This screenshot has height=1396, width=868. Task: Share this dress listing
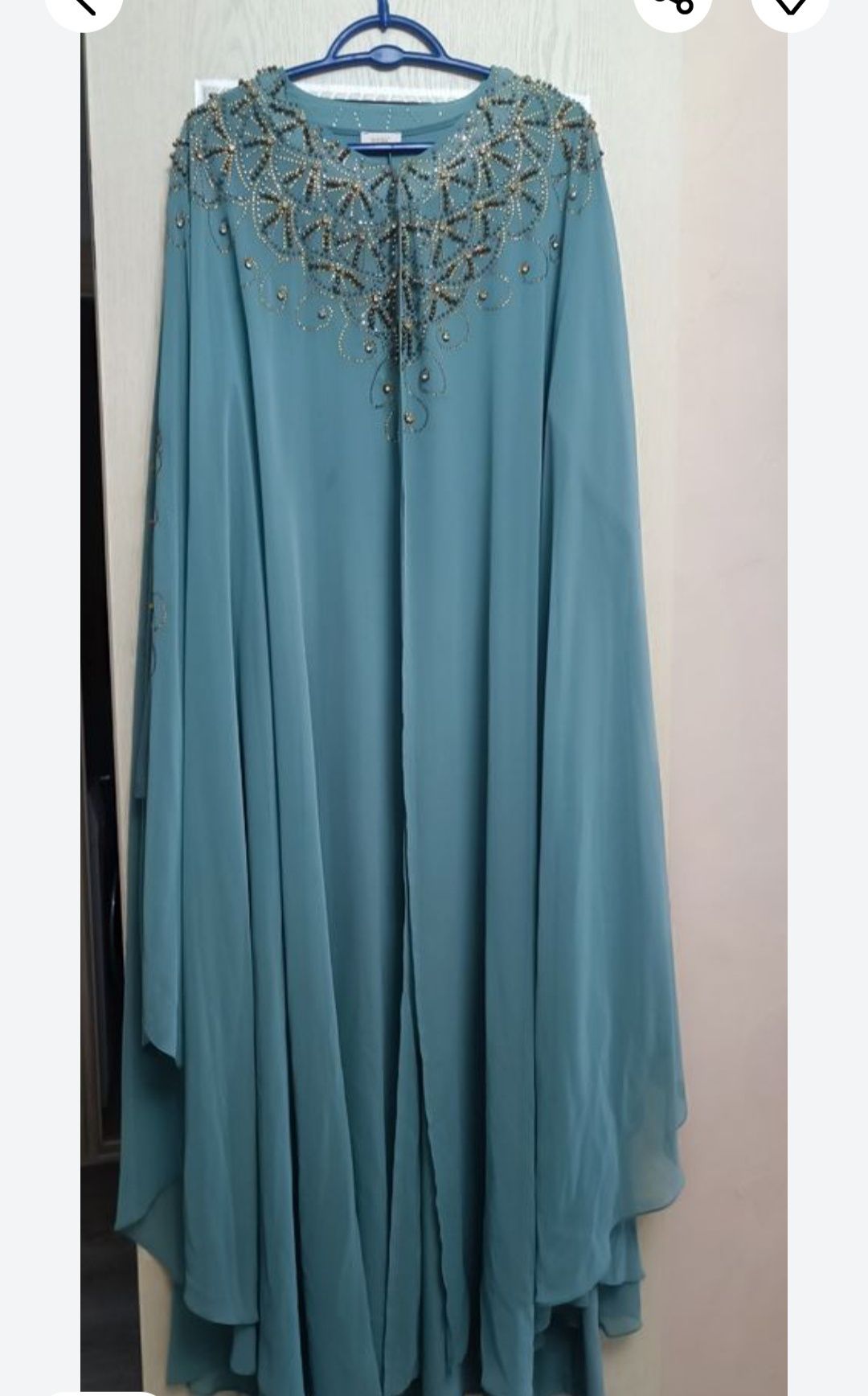click(674, 6)
